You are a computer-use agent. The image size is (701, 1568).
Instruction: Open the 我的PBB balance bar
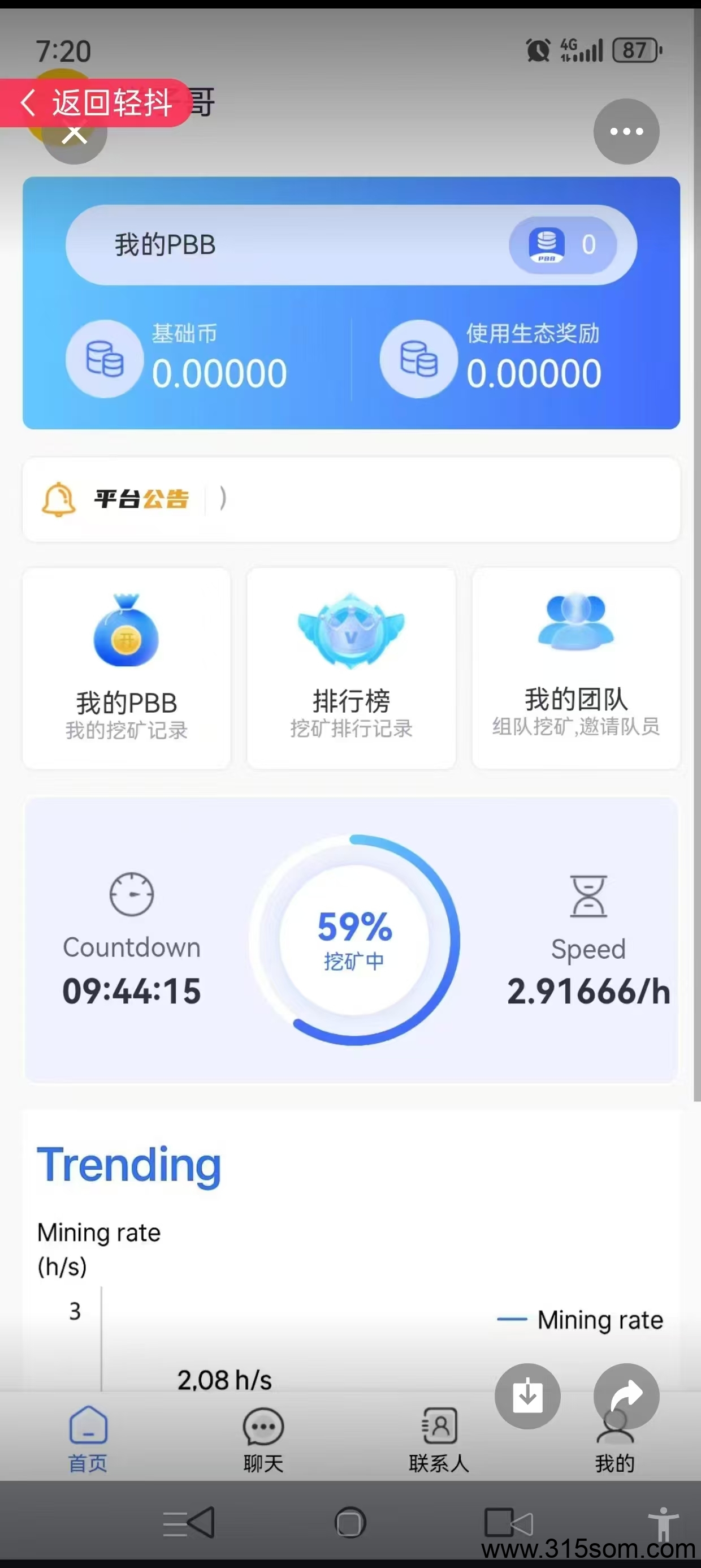[351, 245]
